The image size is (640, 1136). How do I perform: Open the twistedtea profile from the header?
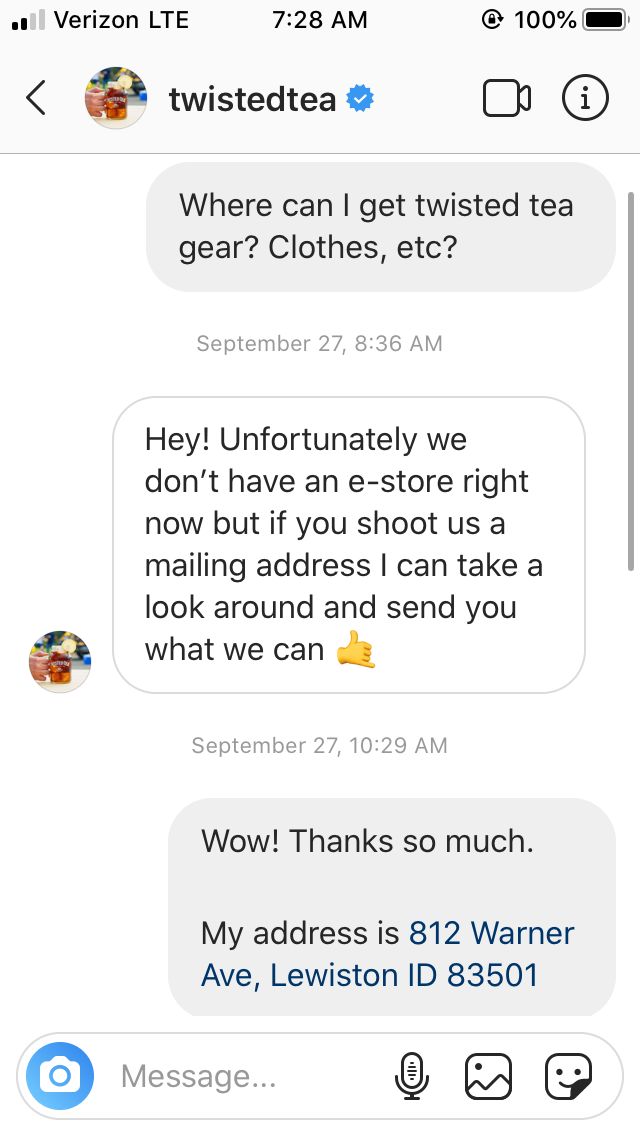coord(252,99)
